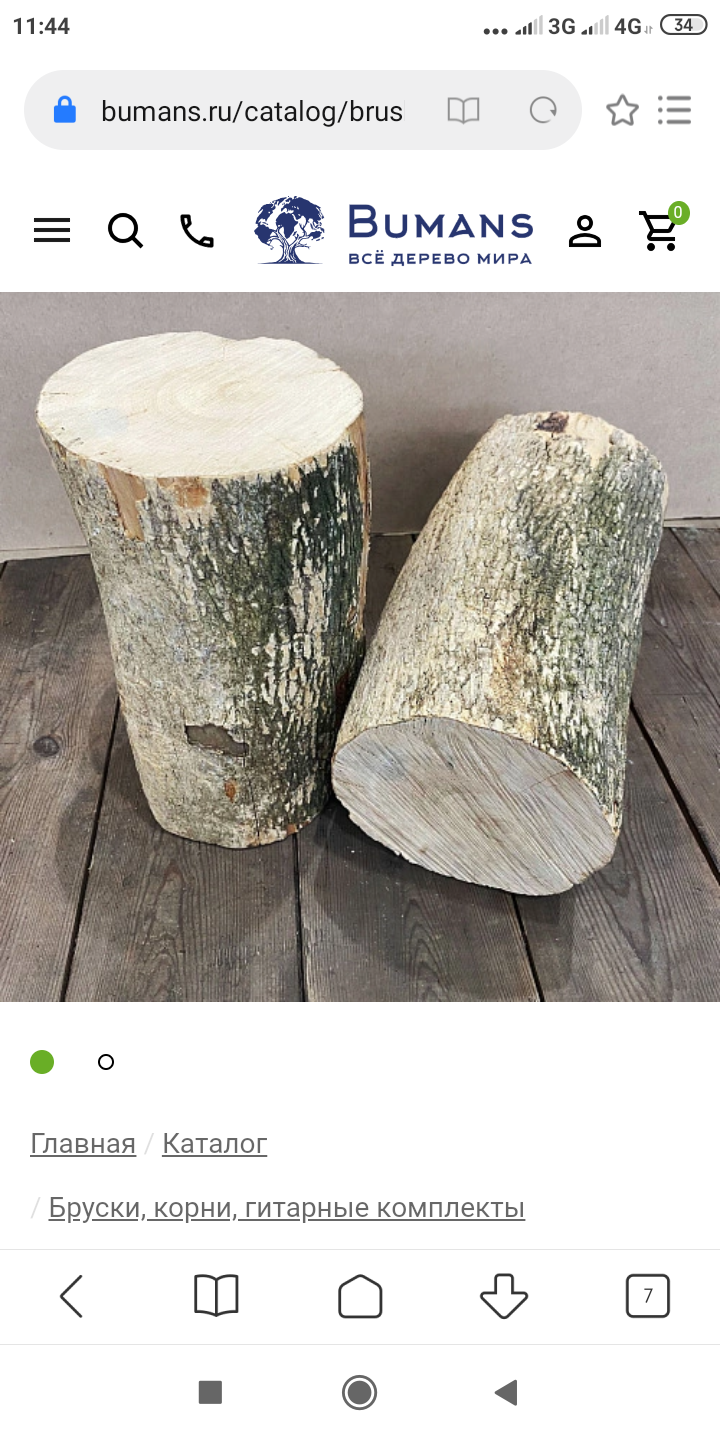Open the site hamburger menu
This screenshot has width=720, height=1440.
(x=52, y=231)
